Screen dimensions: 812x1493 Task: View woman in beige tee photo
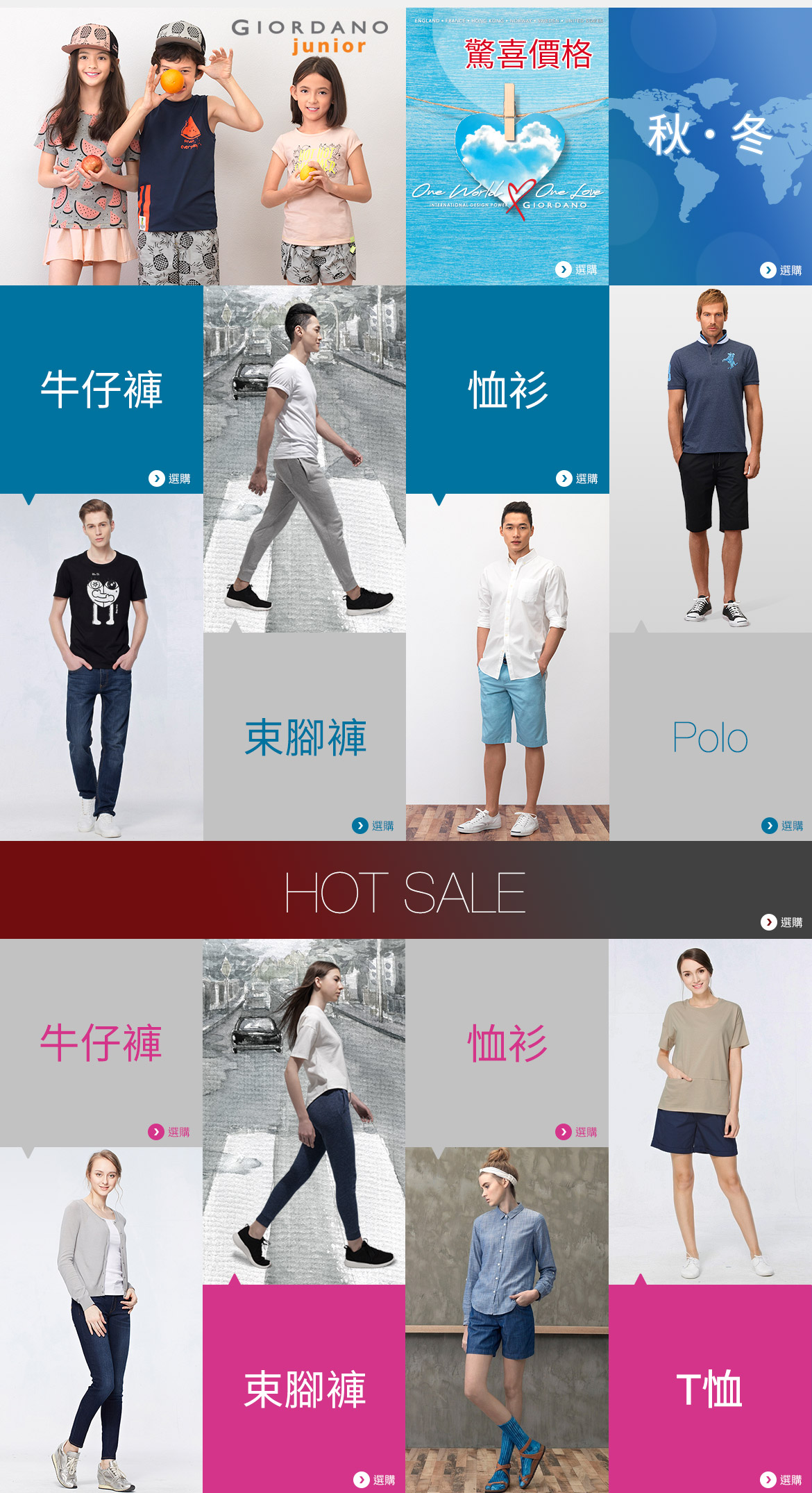click(x=711, y=1111)
